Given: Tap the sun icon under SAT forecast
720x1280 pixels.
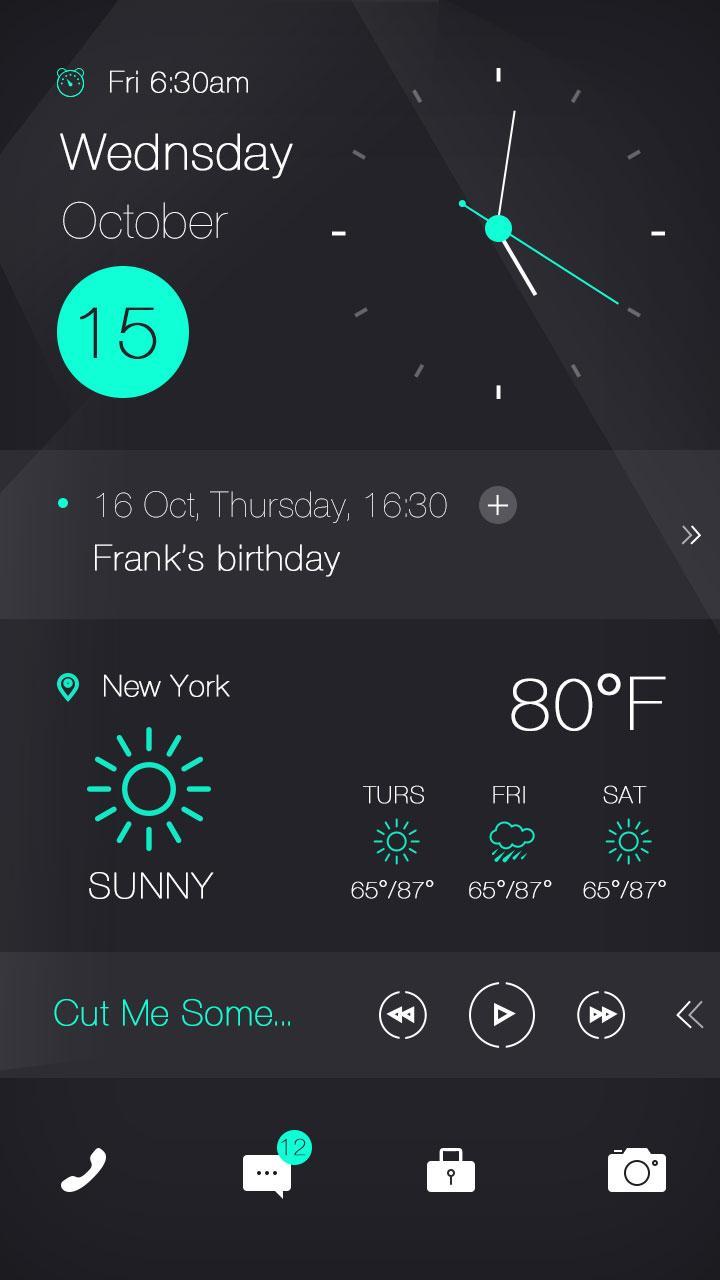Looking at the screenshot, I should point(624,841).
